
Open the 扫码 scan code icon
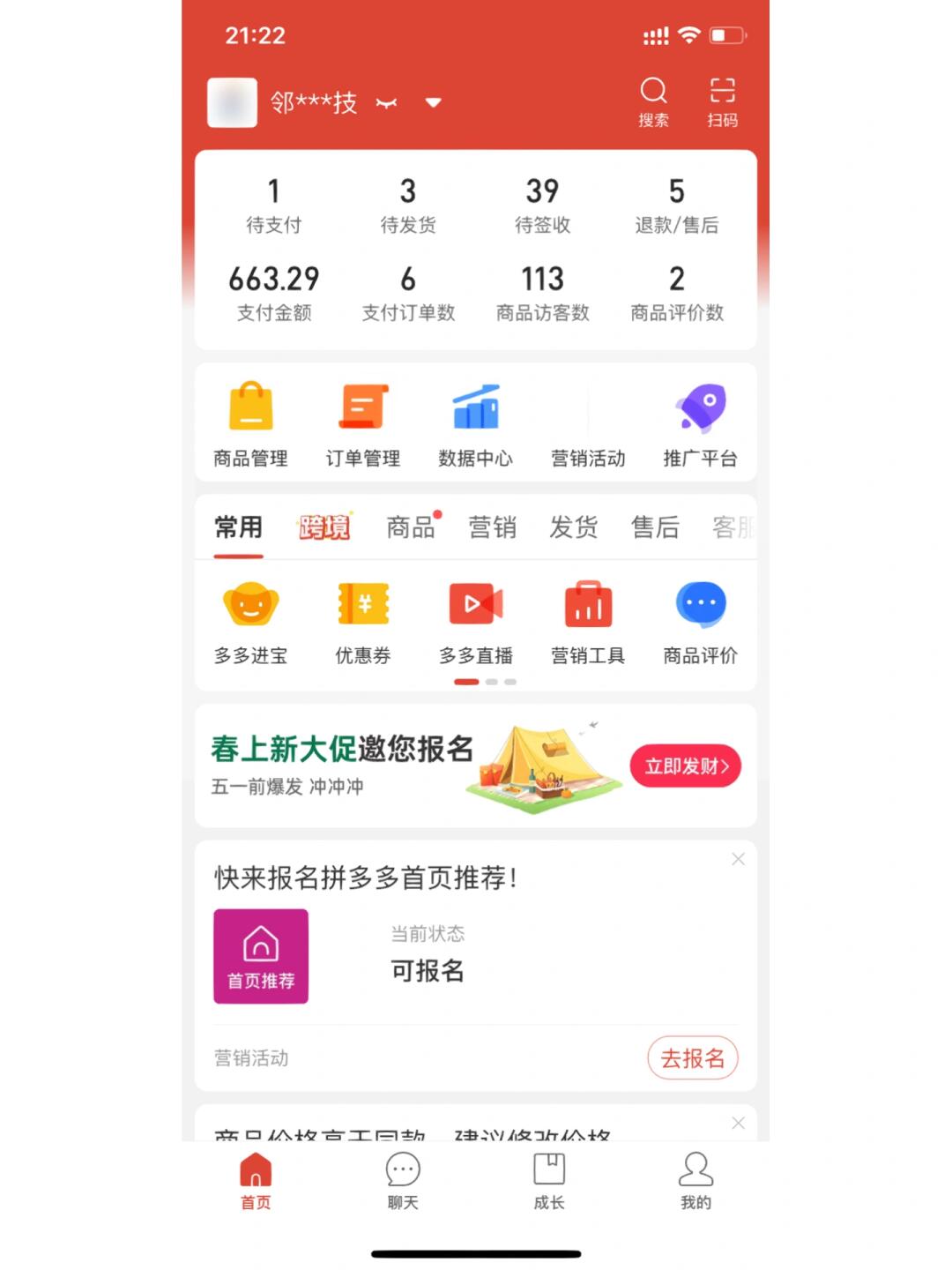[722, 101]
